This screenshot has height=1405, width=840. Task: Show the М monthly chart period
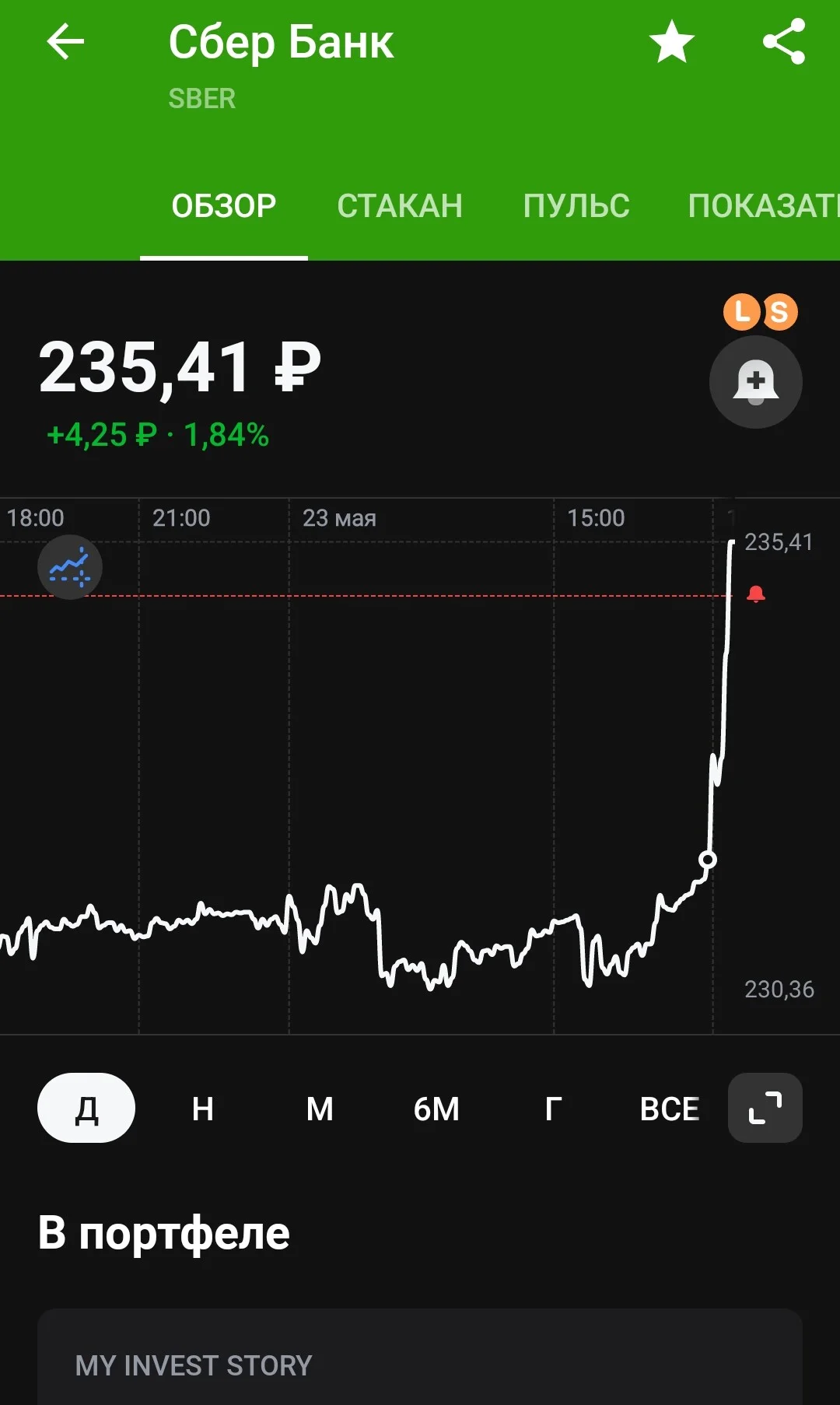pyautogui.click(x=320, y=1108)
